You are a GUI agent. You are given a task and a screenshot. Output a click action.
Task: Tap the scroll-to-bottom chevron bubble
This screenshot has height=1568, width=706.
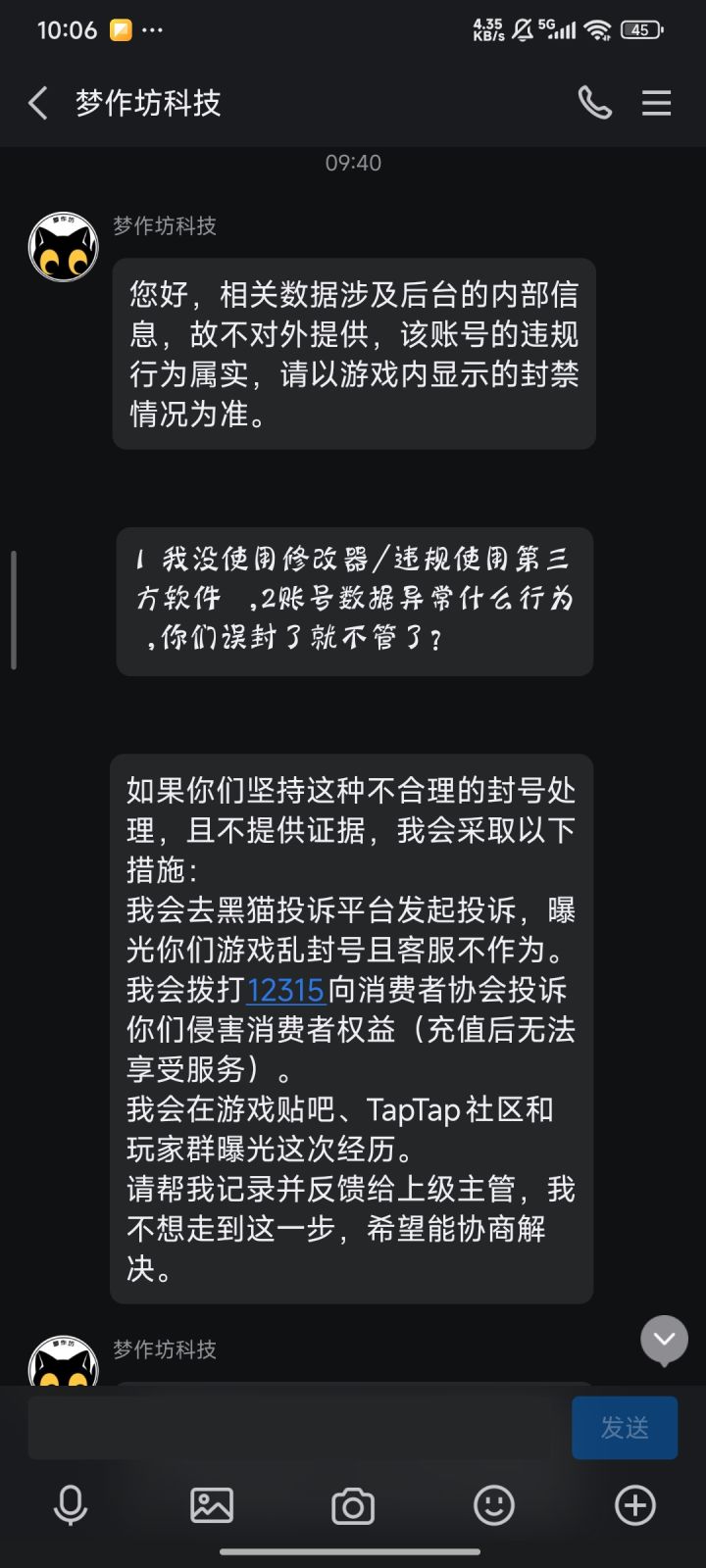(x=664, y=1340)
